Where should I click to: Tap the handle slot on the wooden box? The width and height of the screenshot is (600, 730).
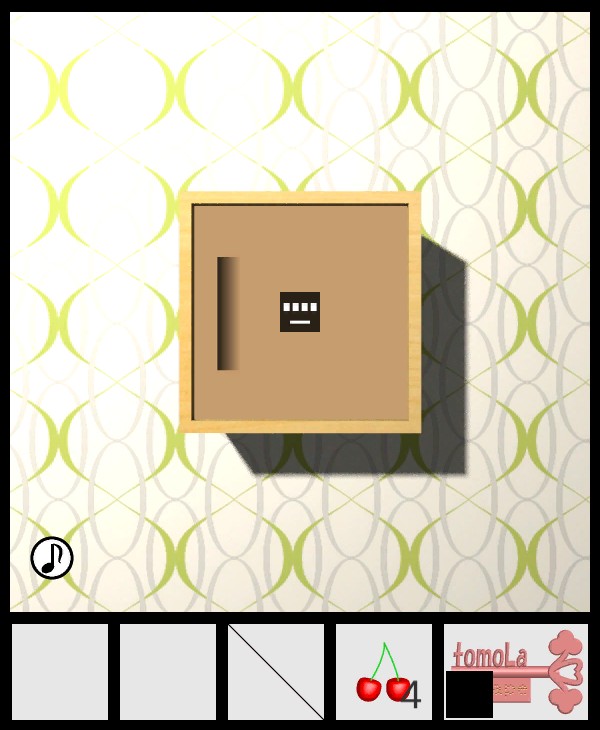[228, 313]
